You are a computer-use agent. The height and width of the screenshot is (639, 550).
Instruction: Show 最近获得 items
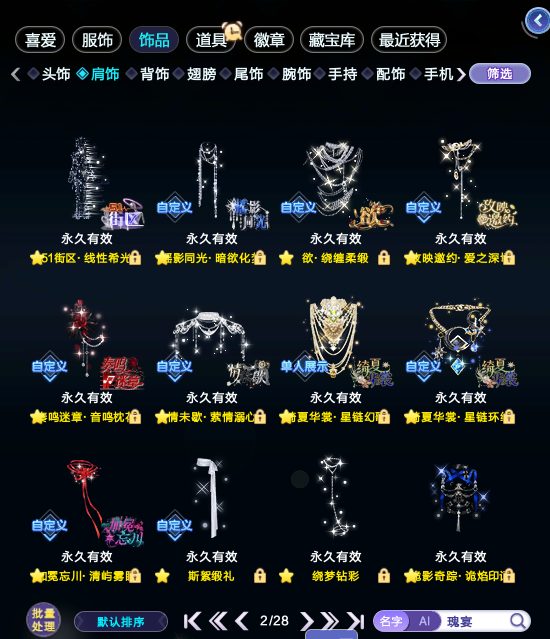click(x=409, y=40)
